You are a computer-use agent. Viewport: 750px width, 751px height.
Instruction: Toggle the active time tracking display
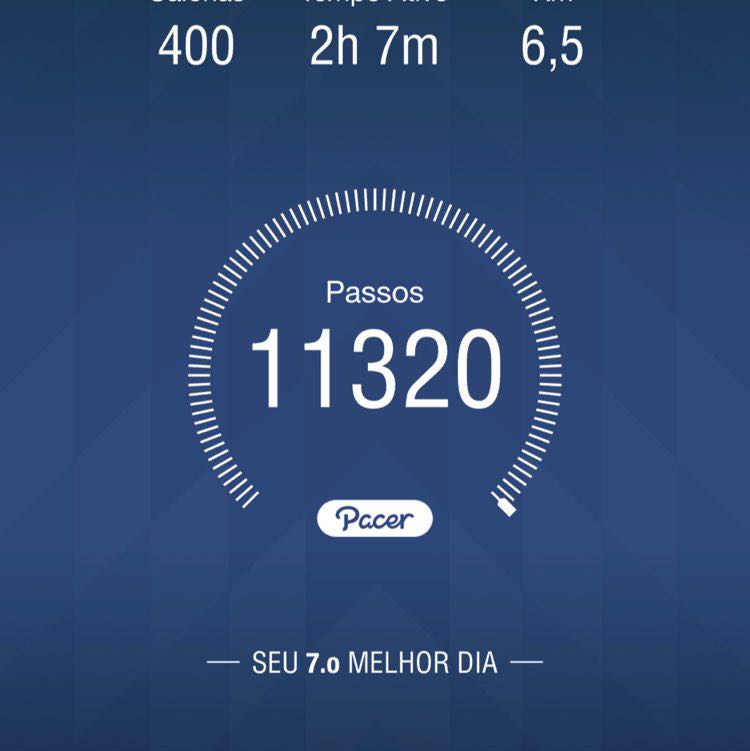point(375,42)
